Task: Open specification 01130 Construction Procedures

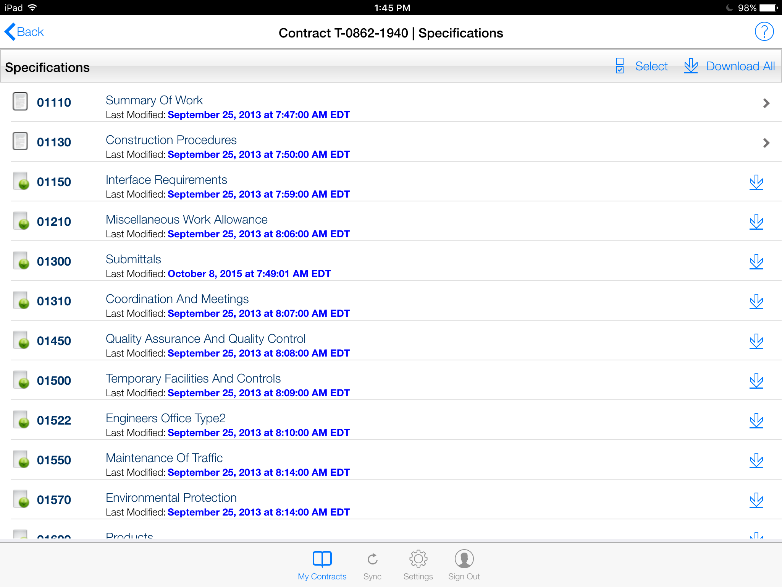Action: click(x=390, y=142)
